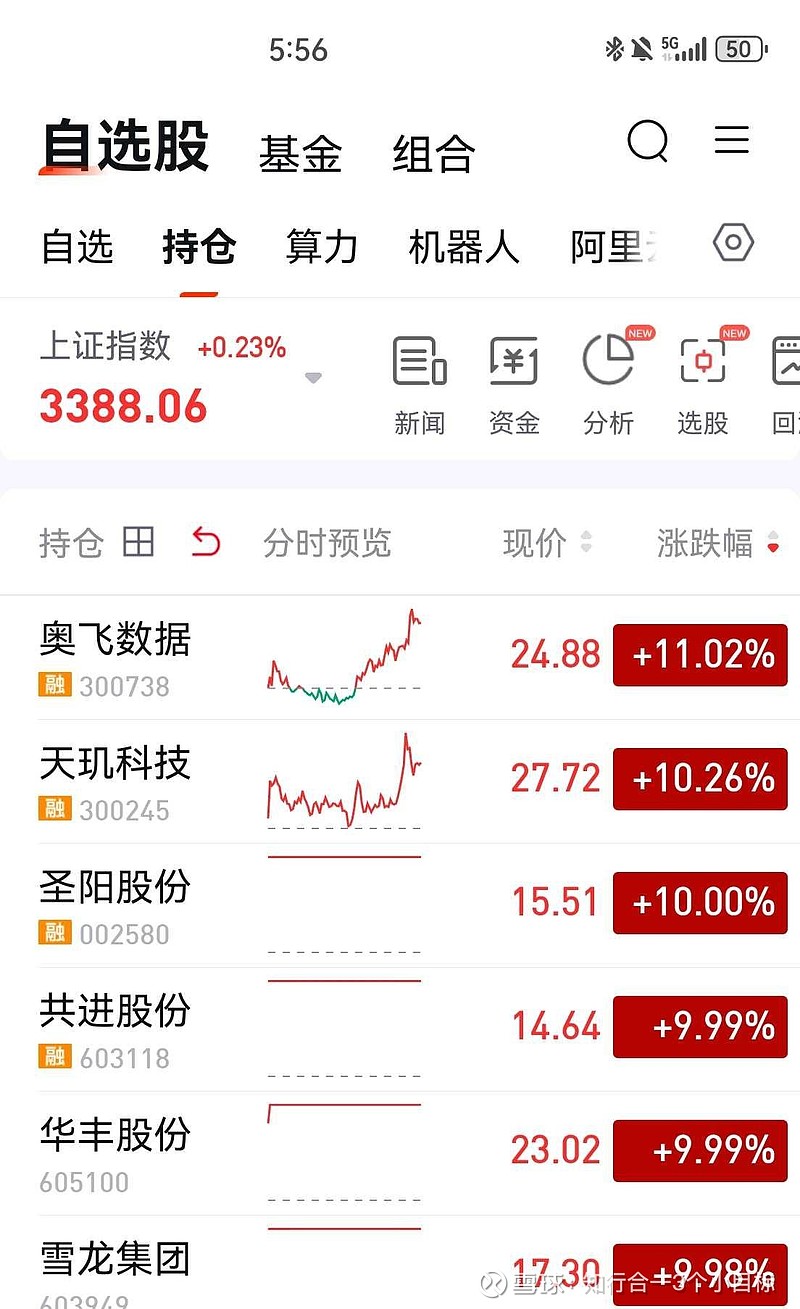This screenshot has width=800, height=1309.
Task: Sort the list by 现价
Action: click(x=547, y=543)
